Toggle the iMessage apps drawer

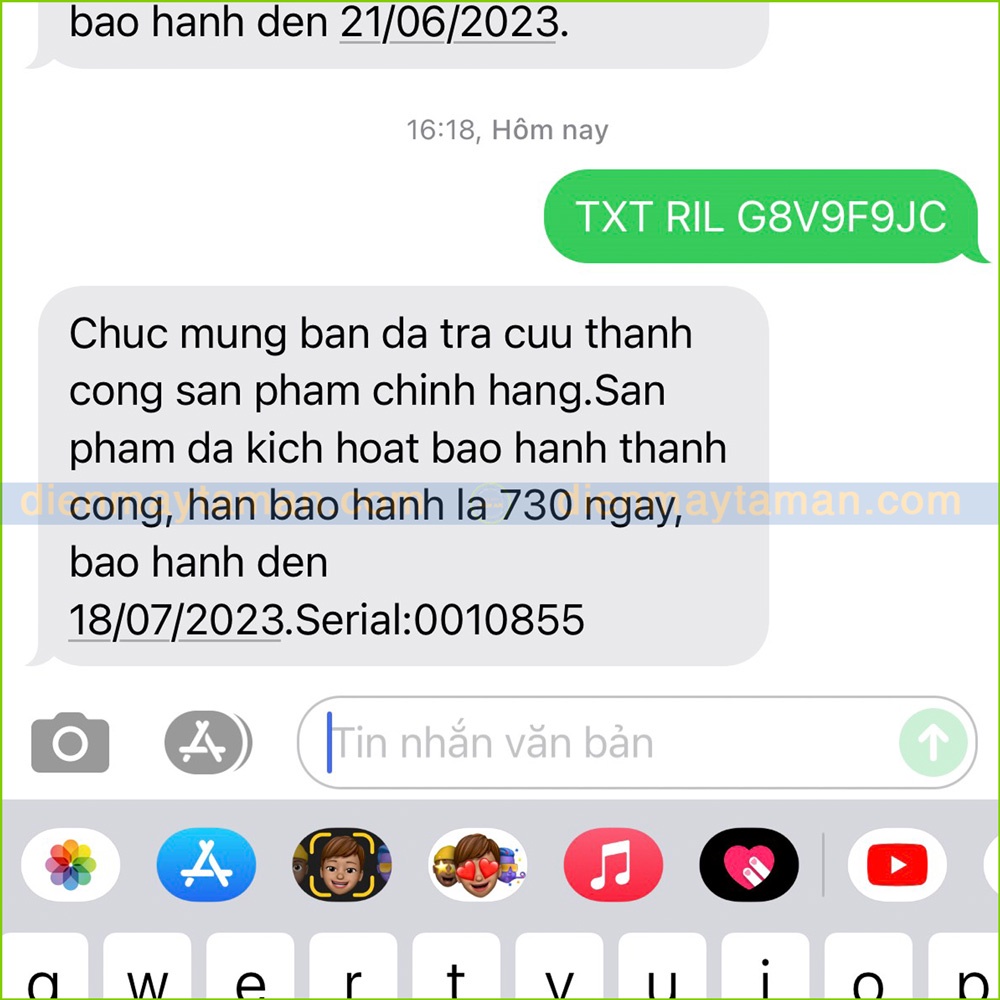(208, 743)
